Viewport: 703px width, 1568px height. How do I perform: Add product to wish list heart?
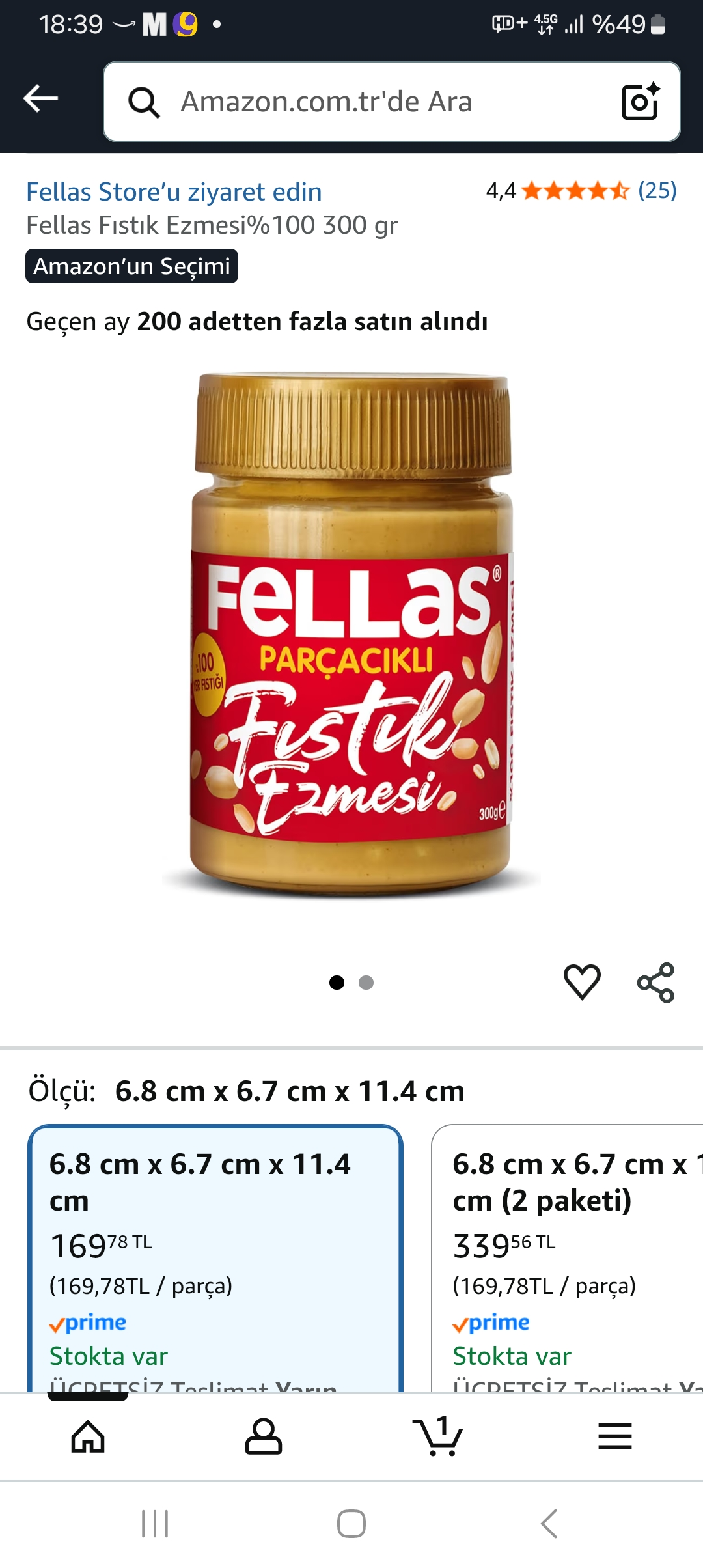(581, 981)
